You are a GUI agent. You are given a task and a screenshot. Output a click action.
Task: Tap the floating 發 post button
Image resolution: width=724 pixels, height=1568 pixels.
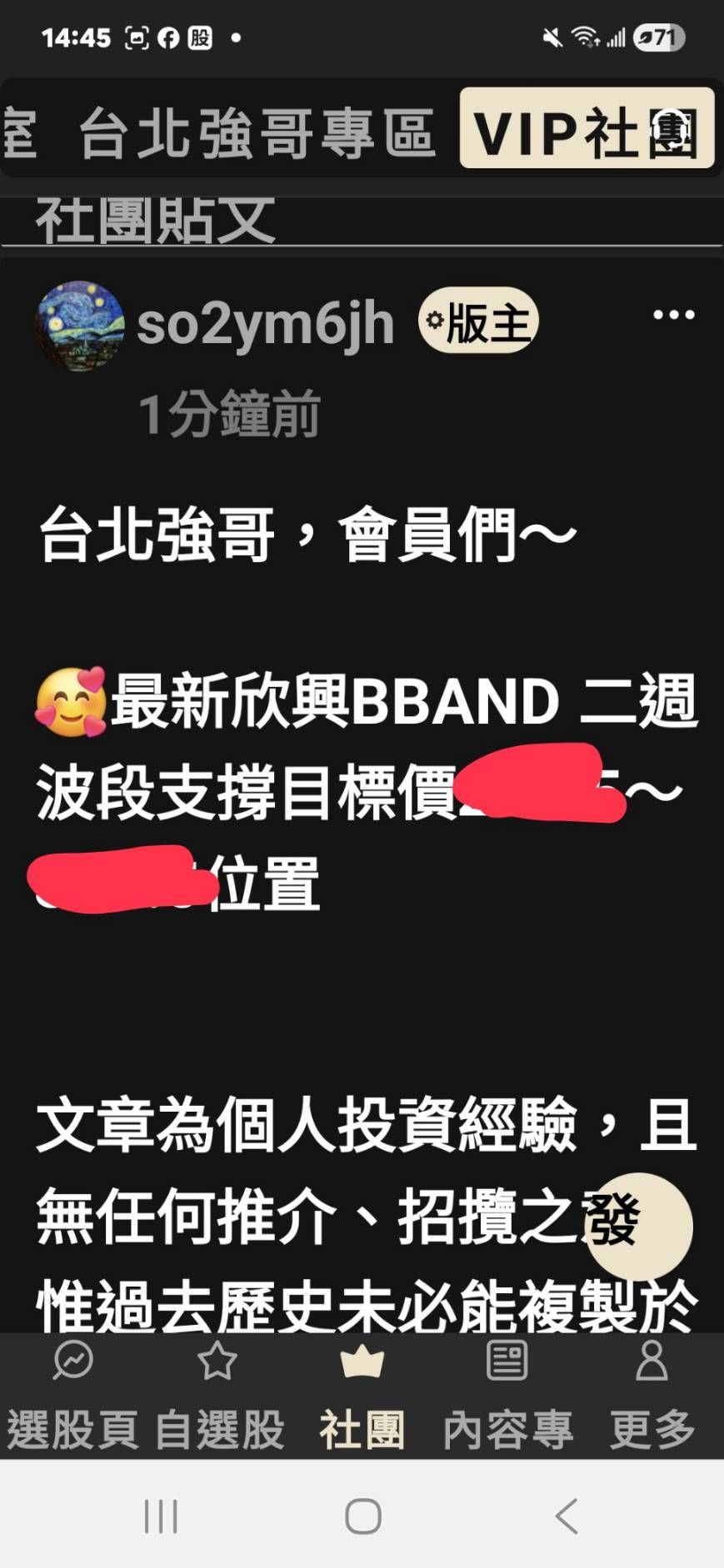tap(638, 1225)
